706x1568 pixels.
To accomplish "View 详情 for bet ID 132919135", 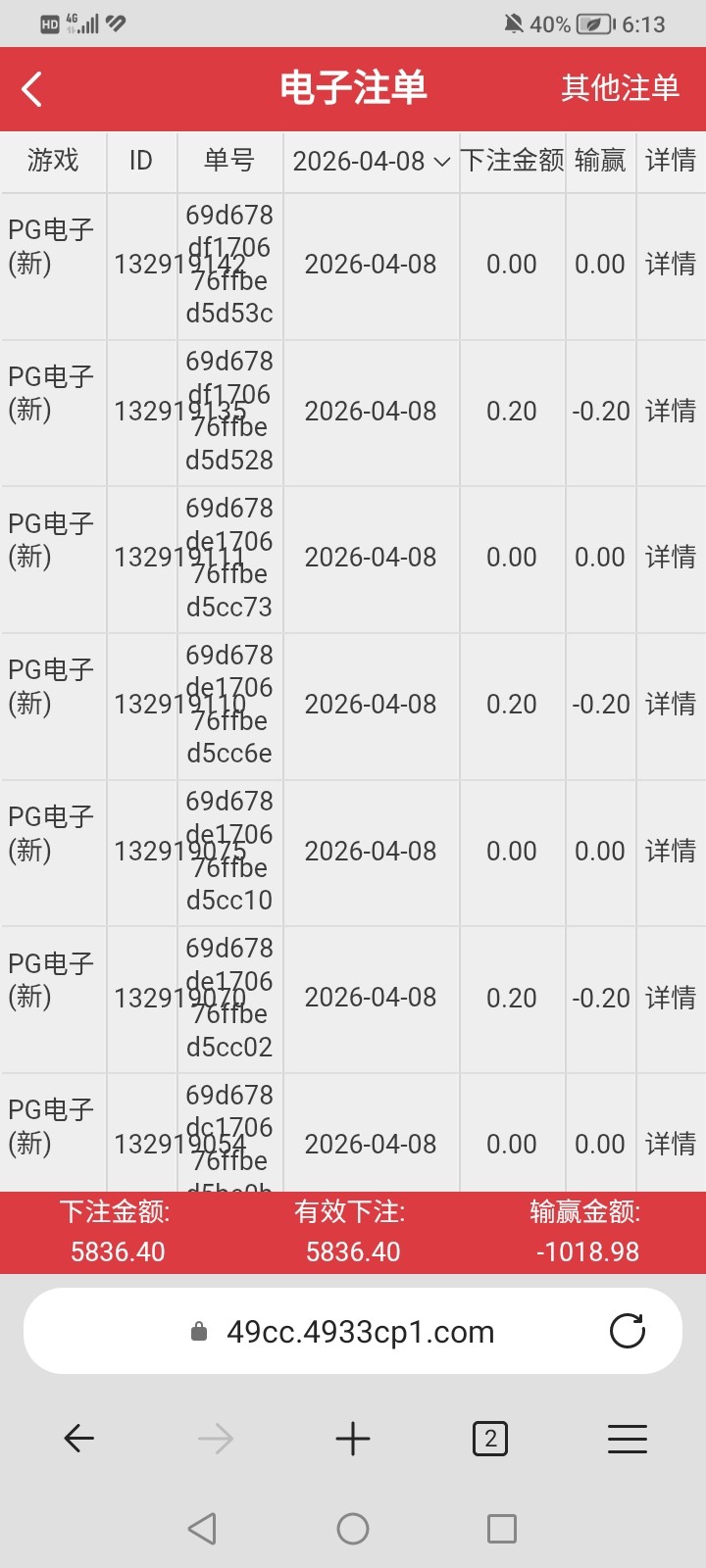I will 671,411.
